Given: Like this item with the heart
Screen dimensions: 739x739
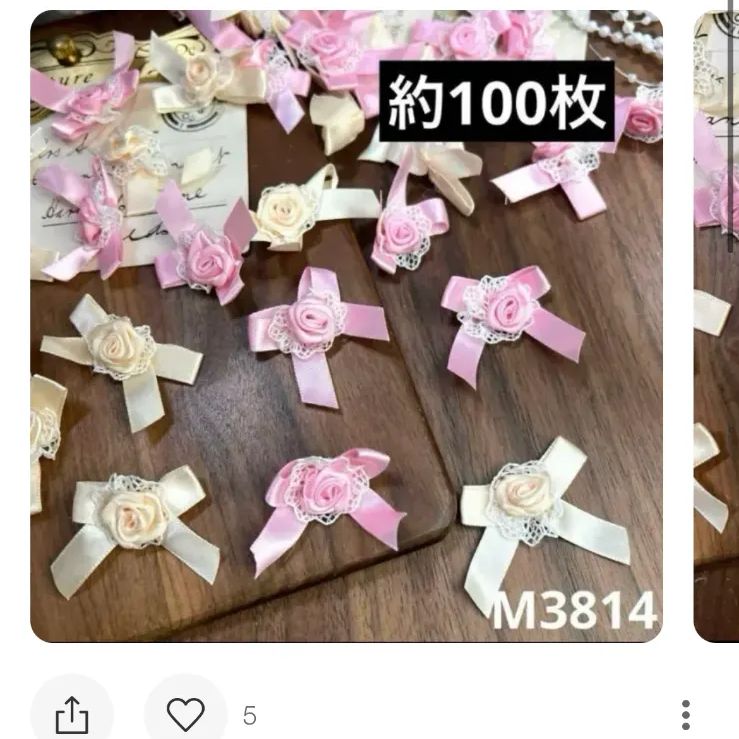Looking at the screenshot, I should (x=185, y=714).
